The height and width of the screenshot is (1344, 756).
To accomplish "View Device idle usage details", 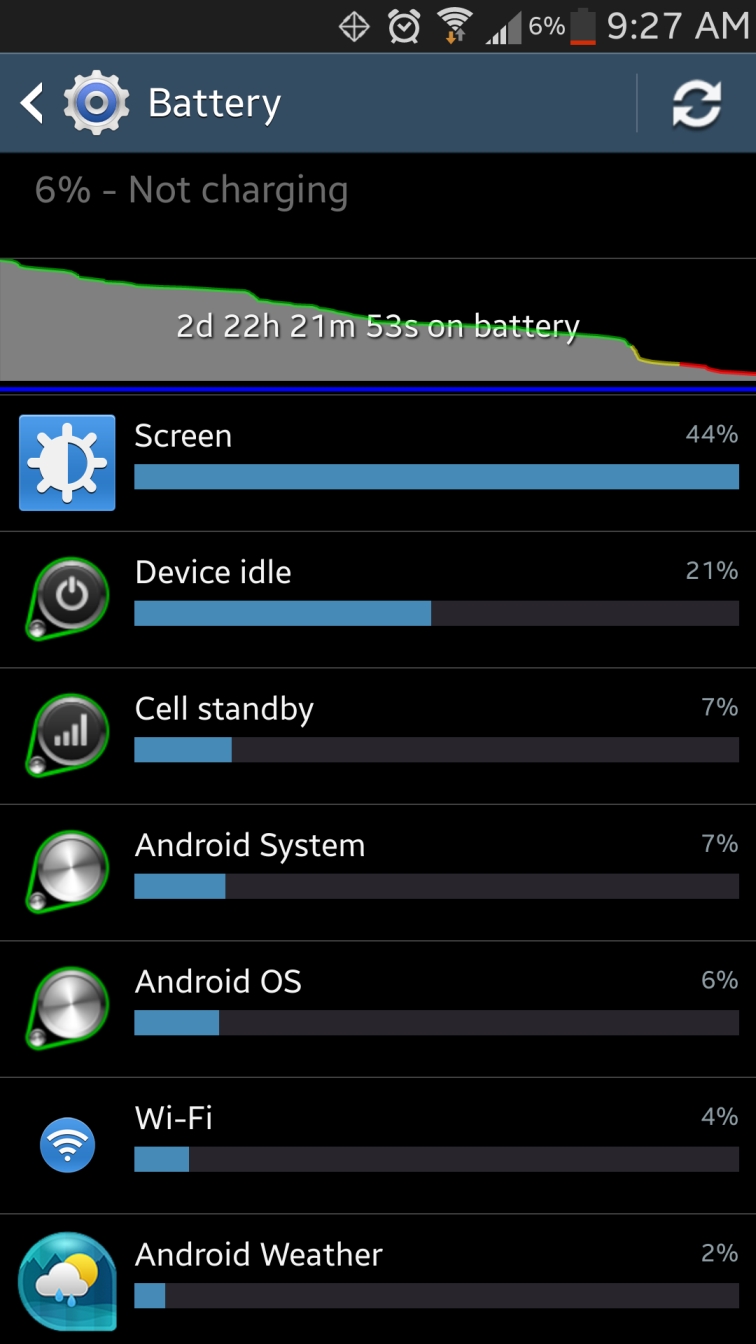I will point(378,600).
